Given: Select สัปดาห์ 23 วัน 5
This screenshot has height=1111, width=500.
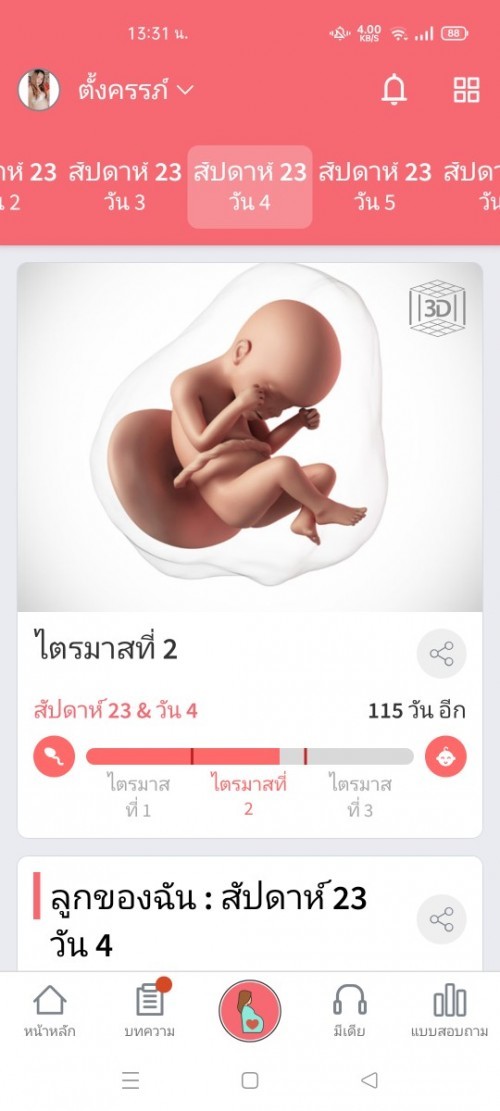Looking at the screenshot, I should (x=375, y=186).
